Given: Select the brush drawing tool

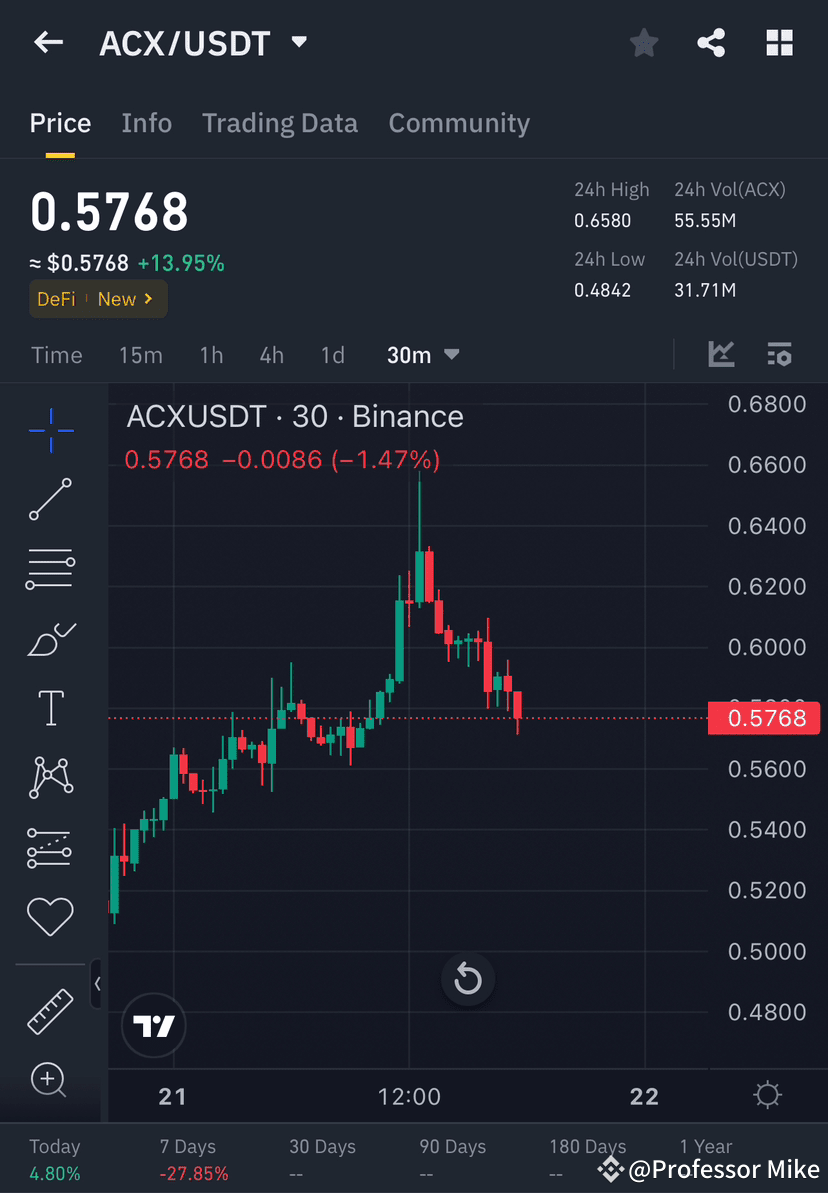Looking at the screenshot, I should 50,638.
